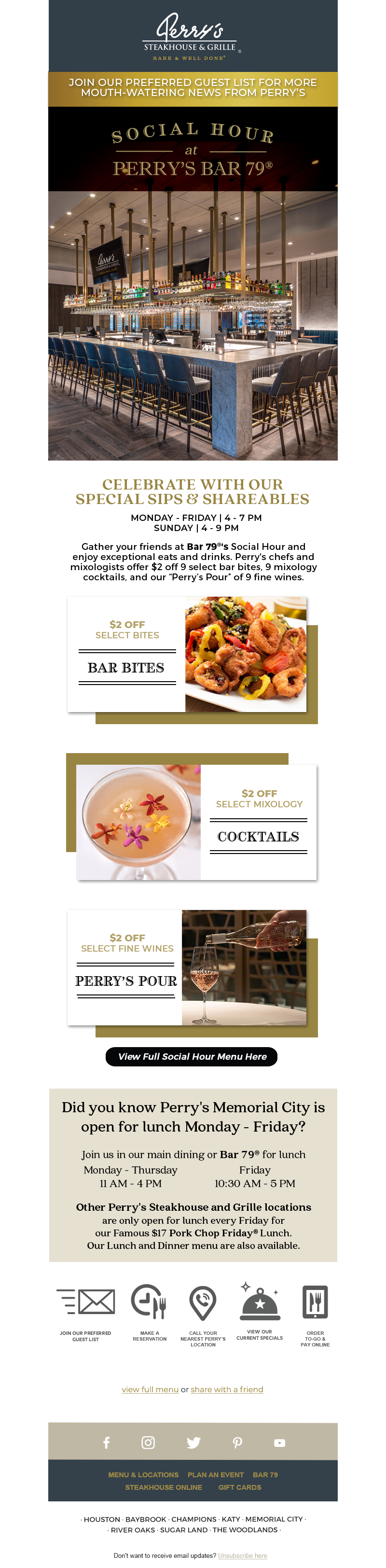Screen dimensions: 386x1568
Task: Unsubscribe from email updates
Action: tap(242, 1555)
